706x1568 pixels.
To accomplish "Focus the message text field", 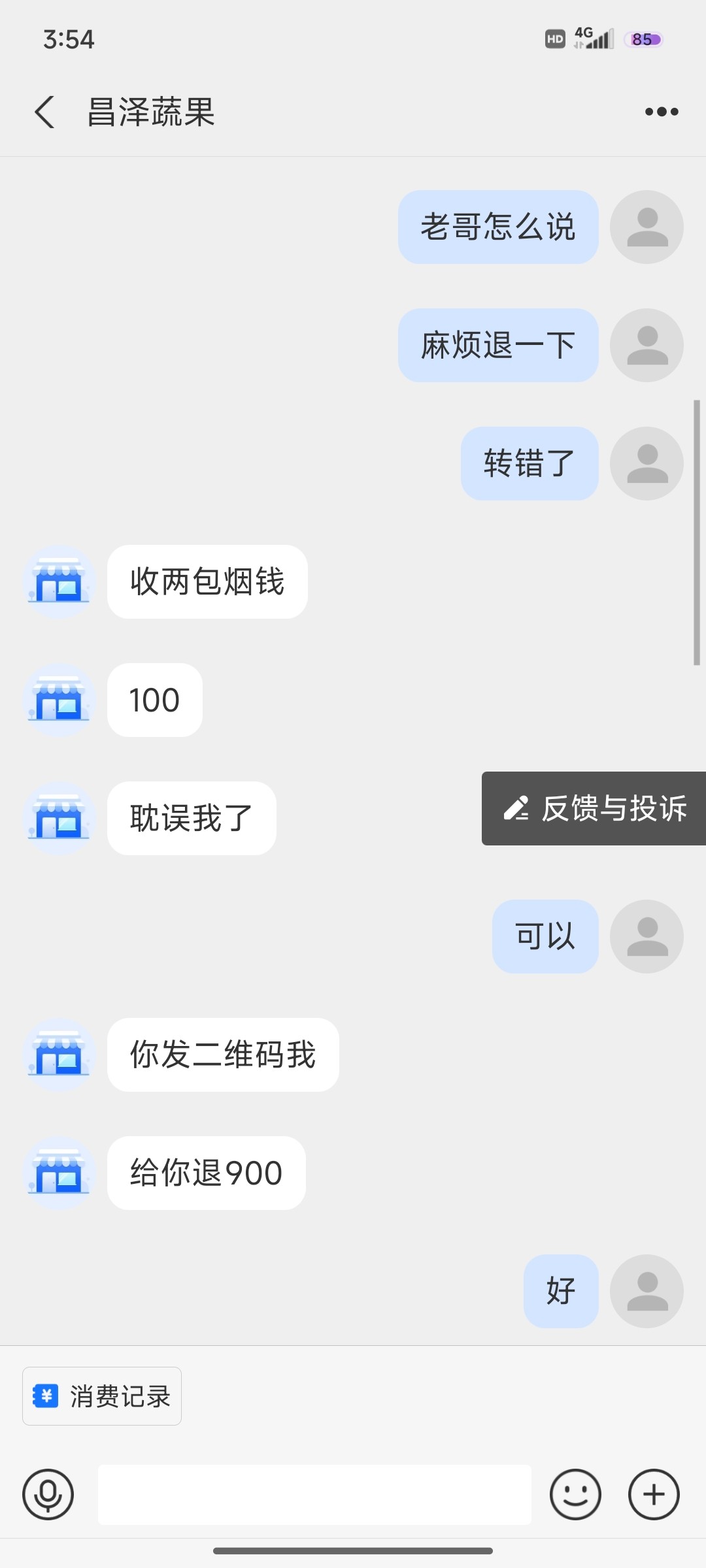I will click(x=314, y=1494).
